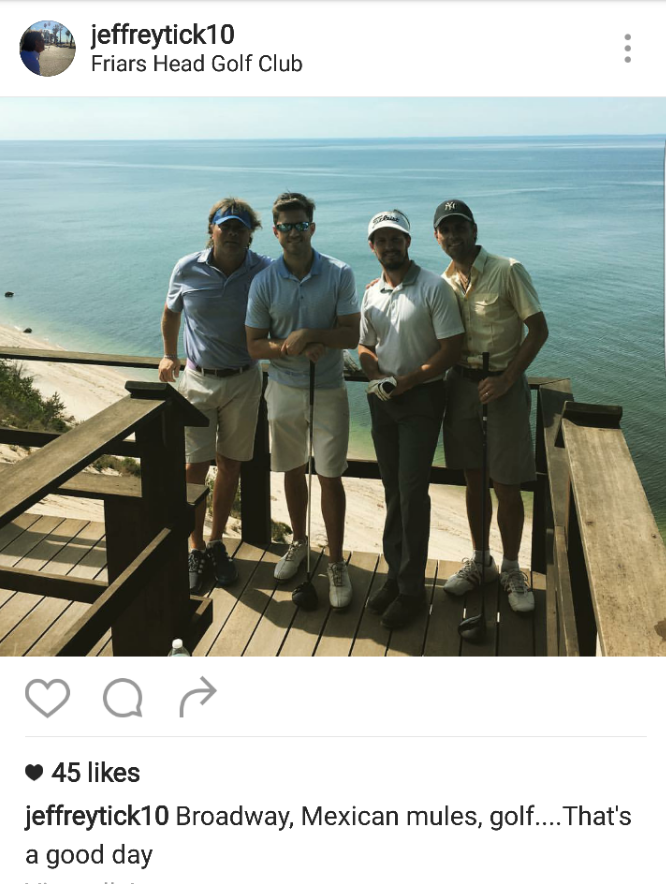Open the Friars Head Golf Club location
Image resolution: width=666 pixels, height=884 pixels.
(196, 64)
